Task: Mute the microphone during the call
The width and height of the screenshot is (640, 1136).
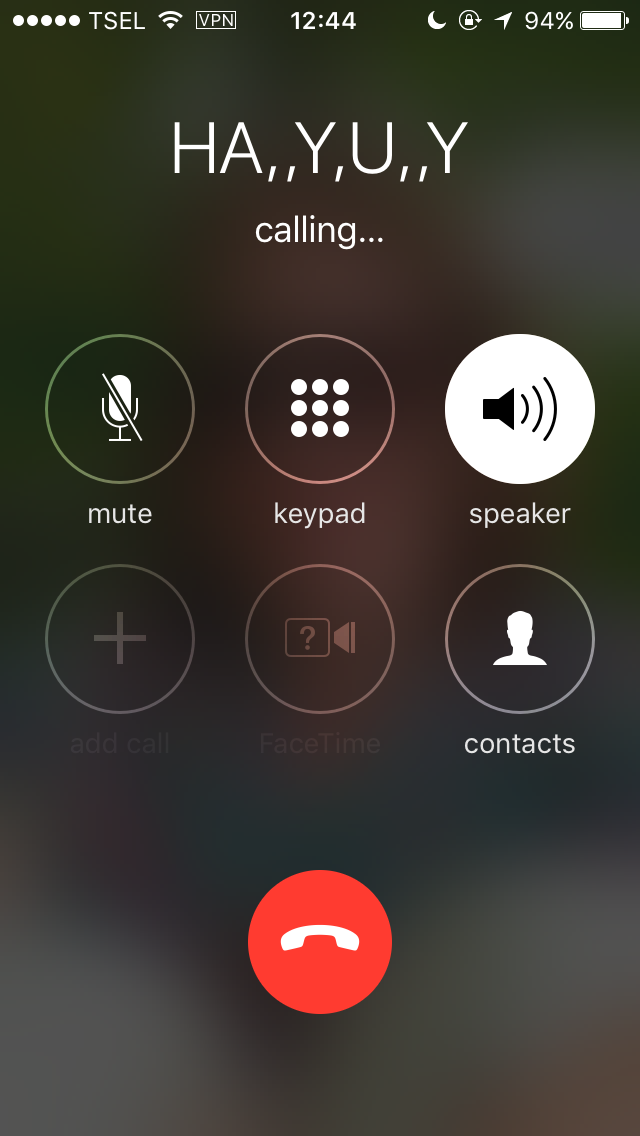Action: coord(120,409)
